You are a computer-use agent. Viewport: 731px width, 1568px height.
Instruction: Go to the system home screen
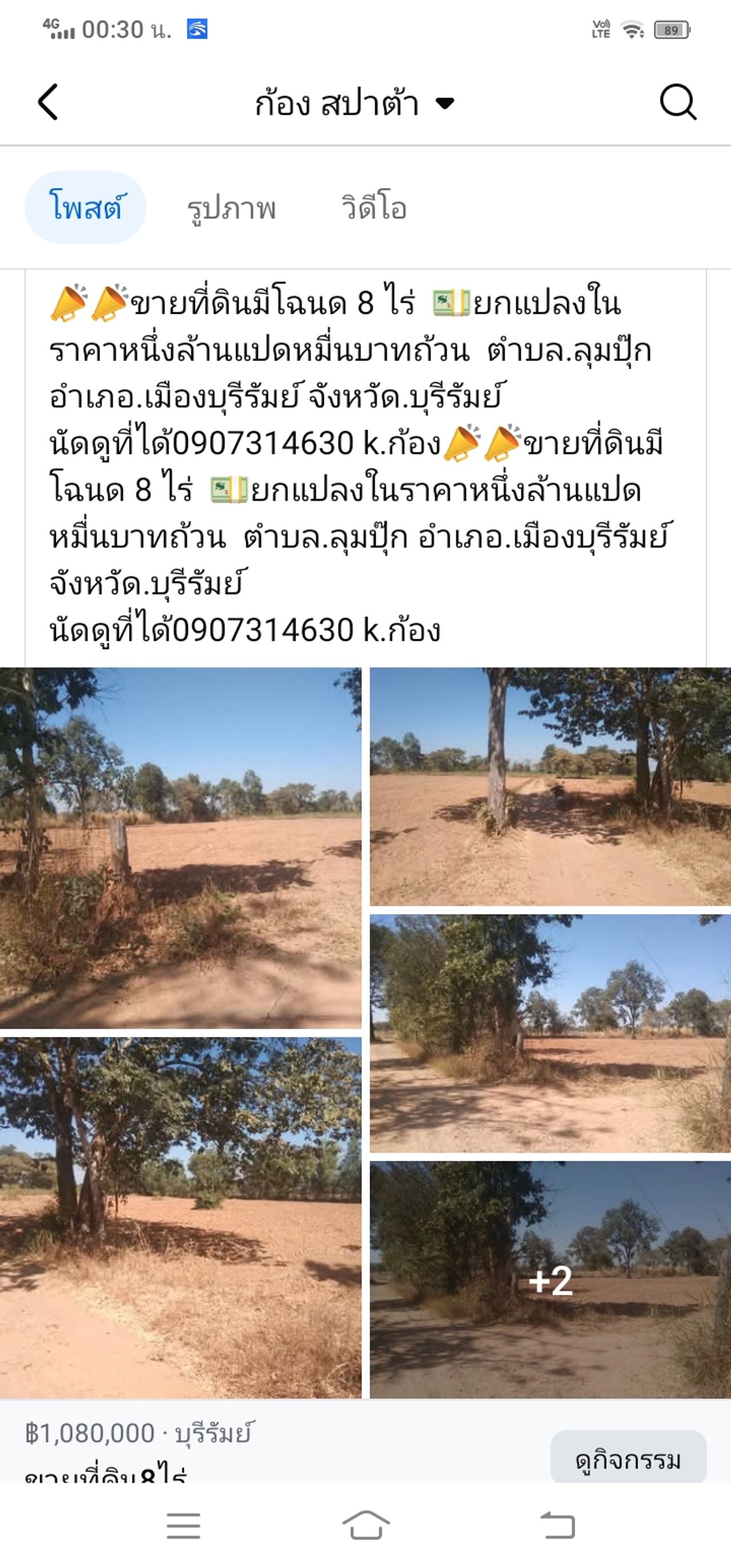[366, 1525]
